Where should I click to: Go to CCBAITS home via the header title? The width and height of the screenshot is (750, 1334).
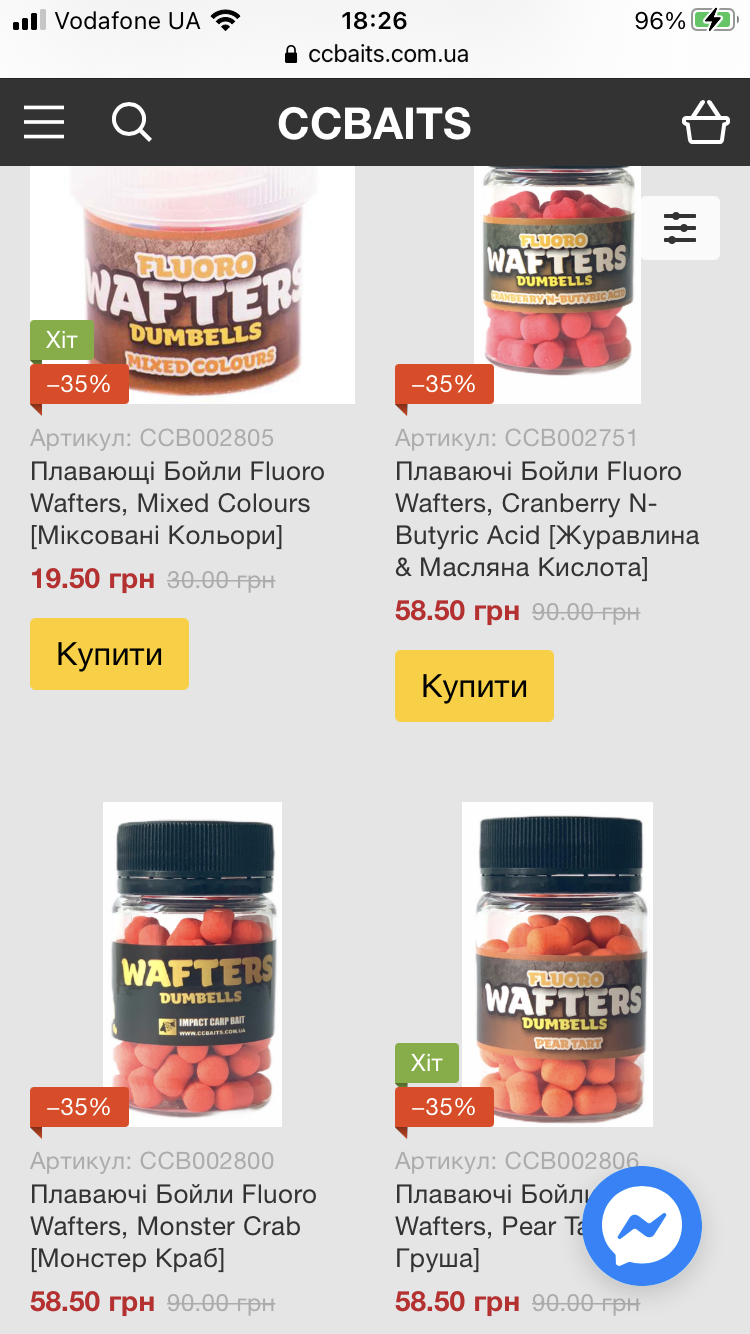[374, 124]
